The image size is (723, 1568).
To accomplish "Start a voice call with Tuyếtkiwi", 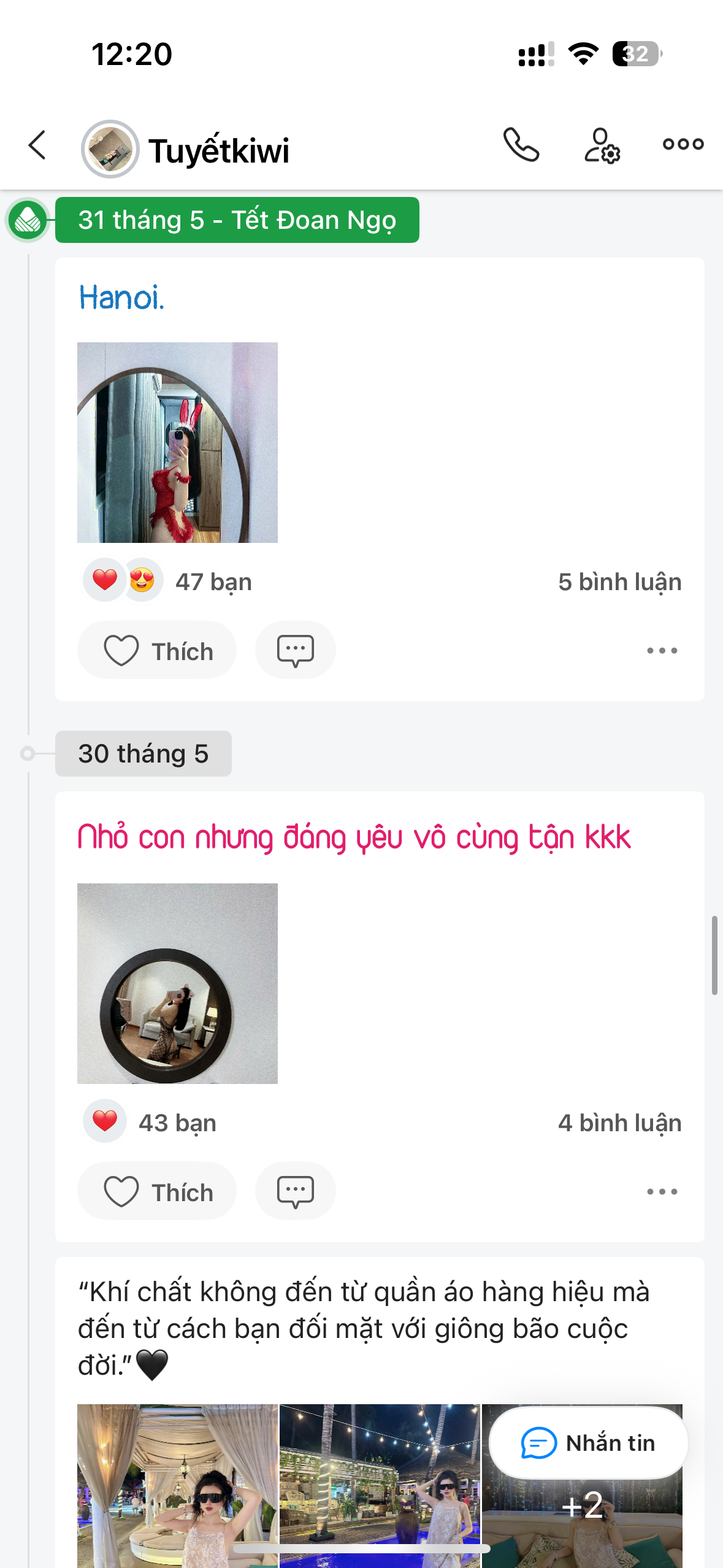I will (x=521, y=145).
